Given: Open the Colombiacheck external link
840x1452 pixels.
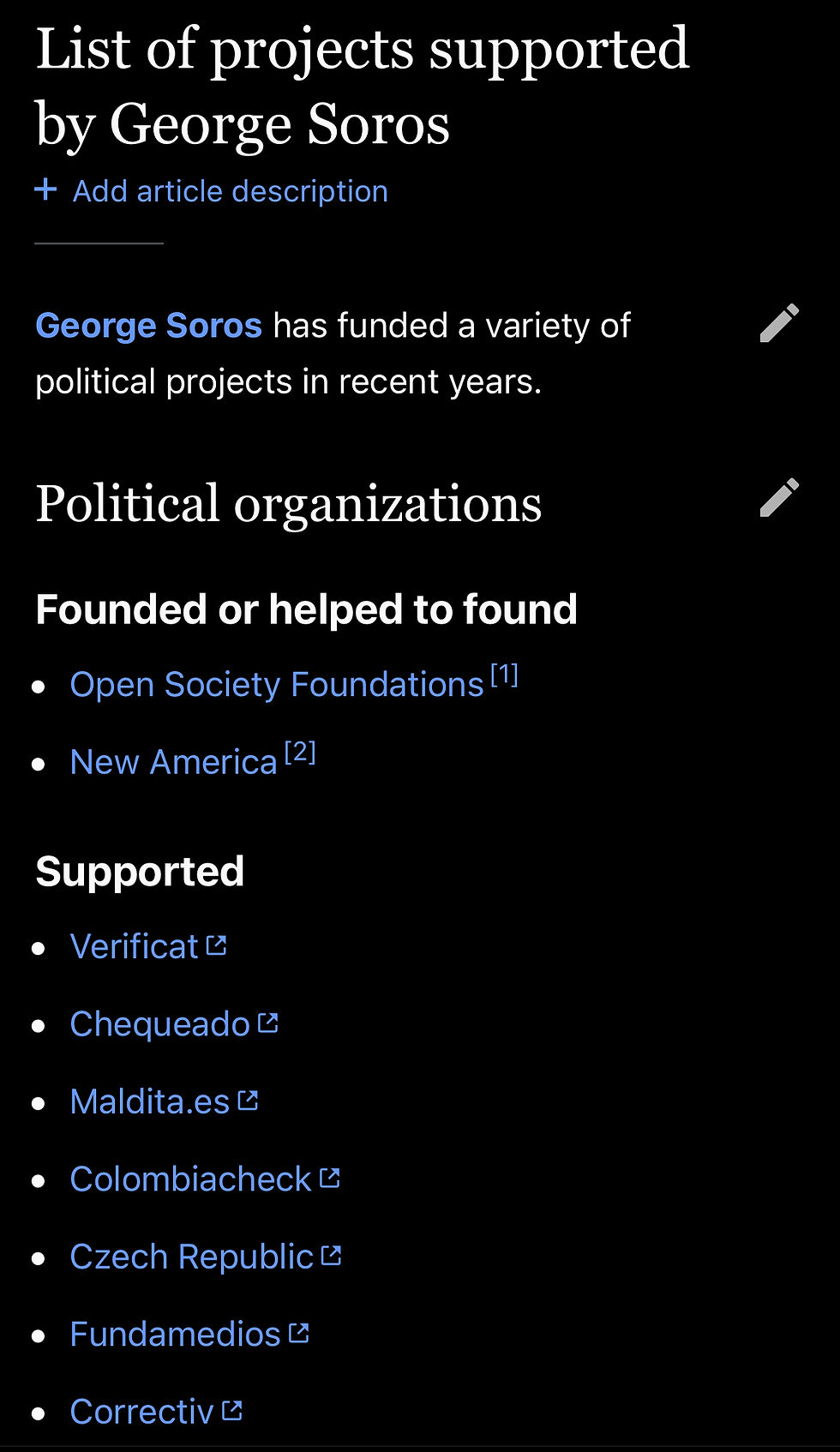Looking at the screenshot, I should pyautogui.click(x=205, y=1179).
